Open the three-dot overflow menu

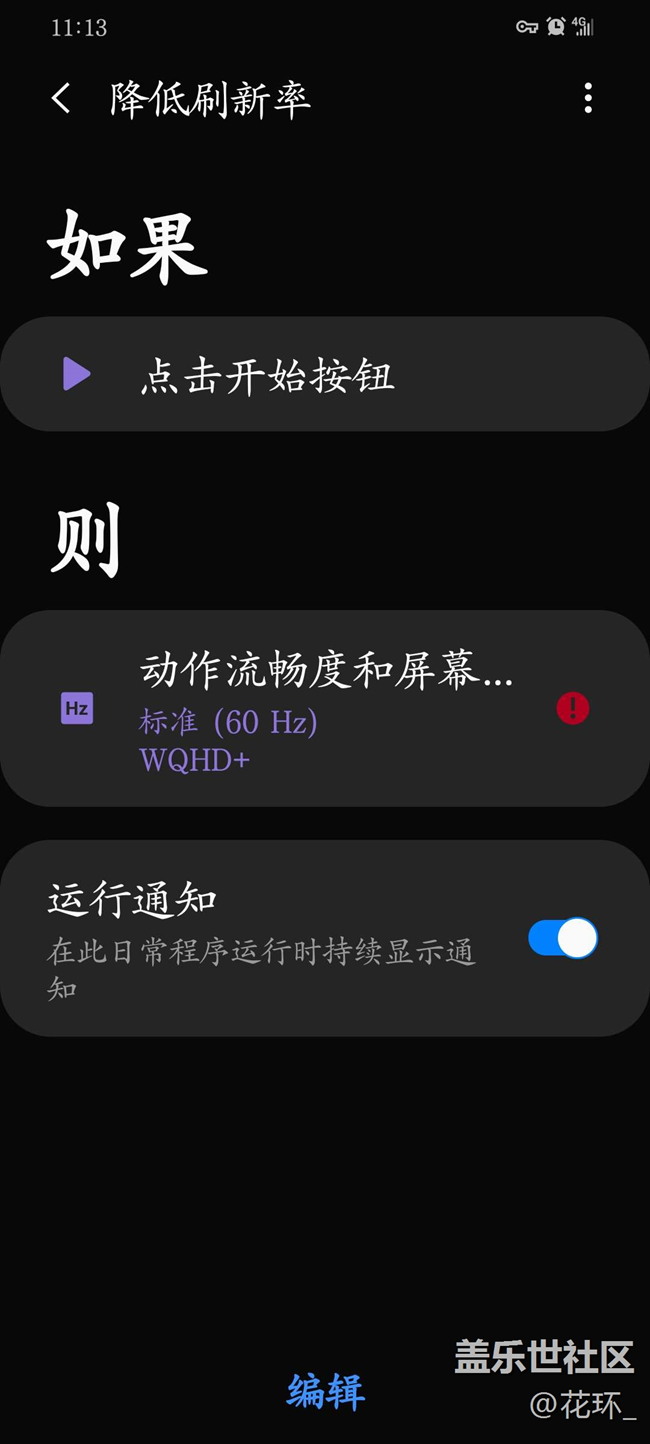[x=588, y=98]
